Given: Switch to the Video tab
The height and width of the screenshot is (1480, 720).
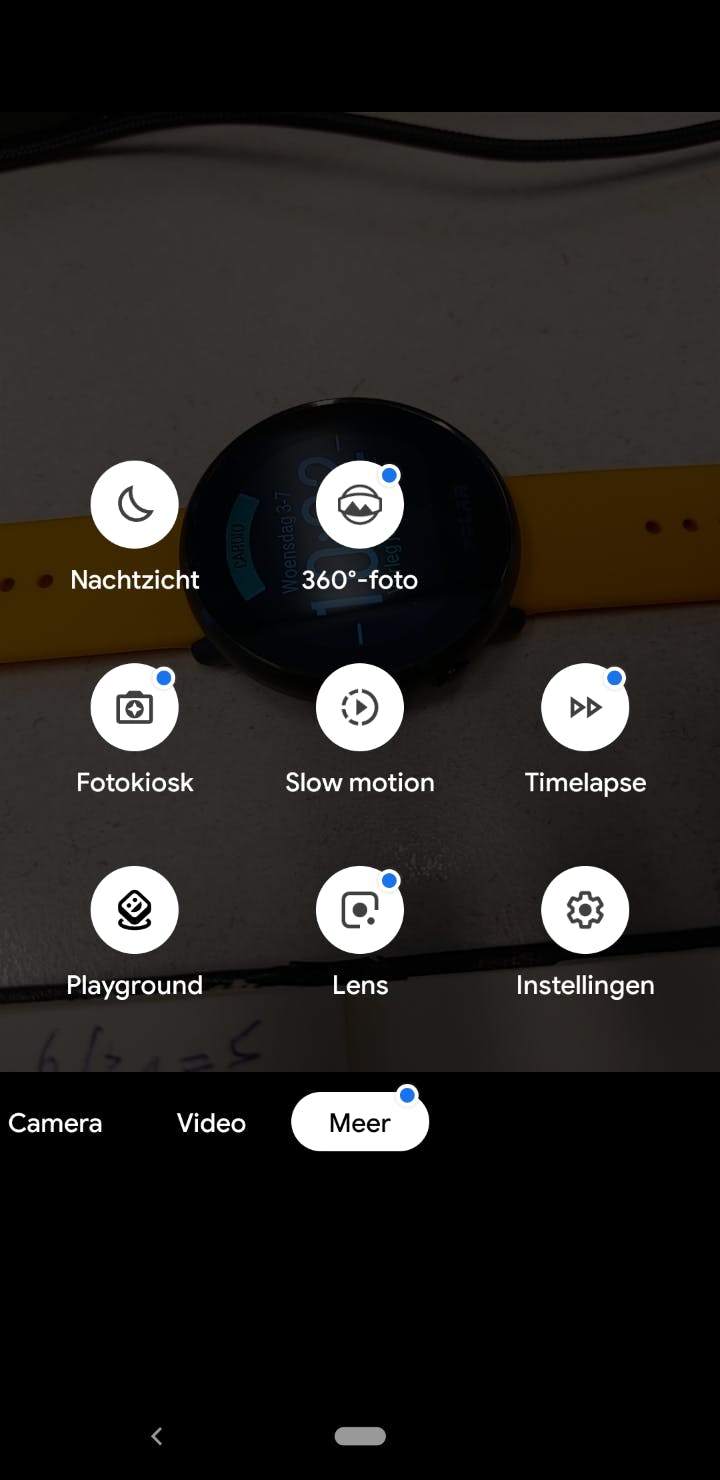Looking at the screenshot, I should 211,1123.
